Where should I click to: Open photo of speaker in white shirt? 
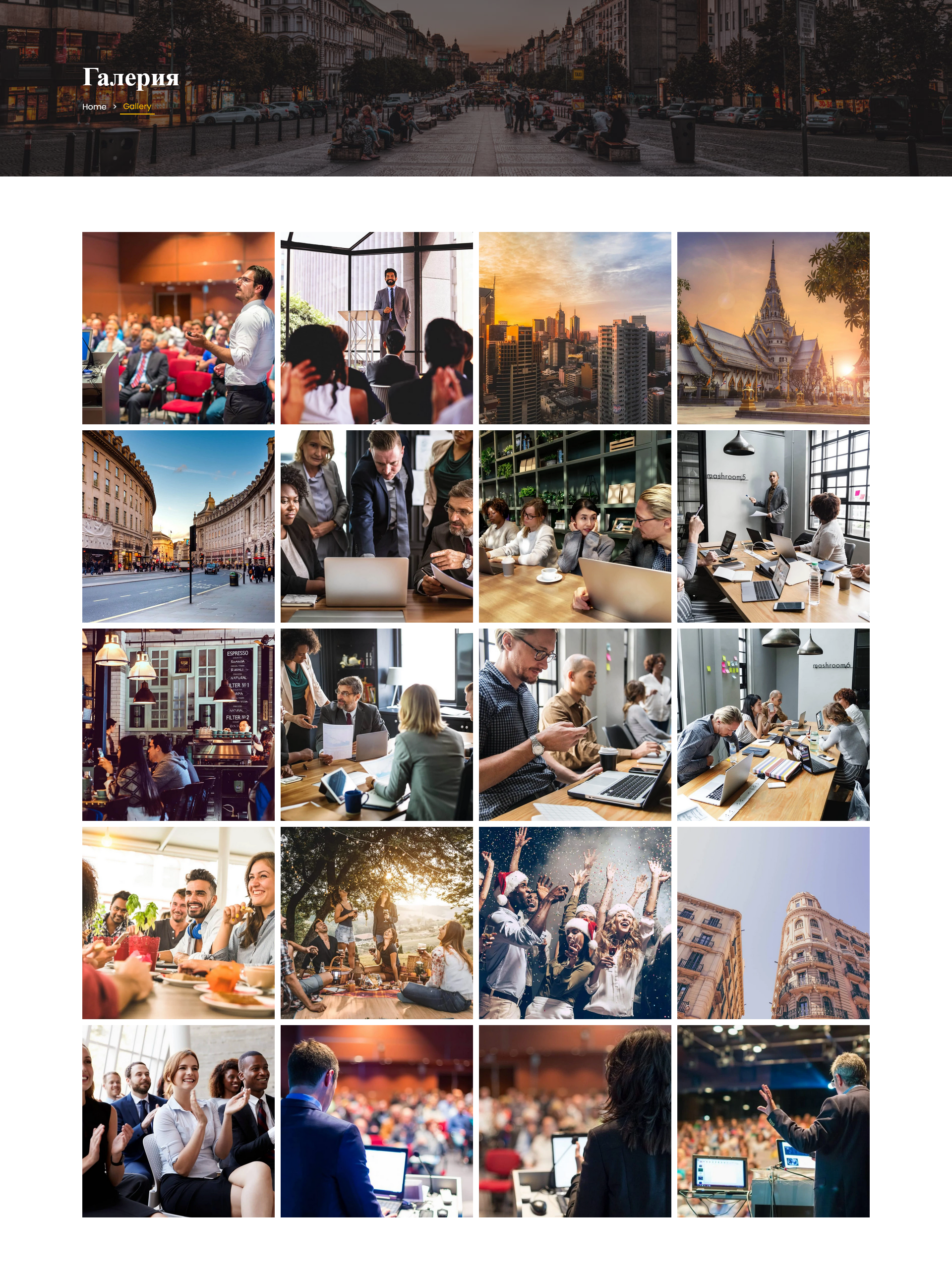point(178,328)
